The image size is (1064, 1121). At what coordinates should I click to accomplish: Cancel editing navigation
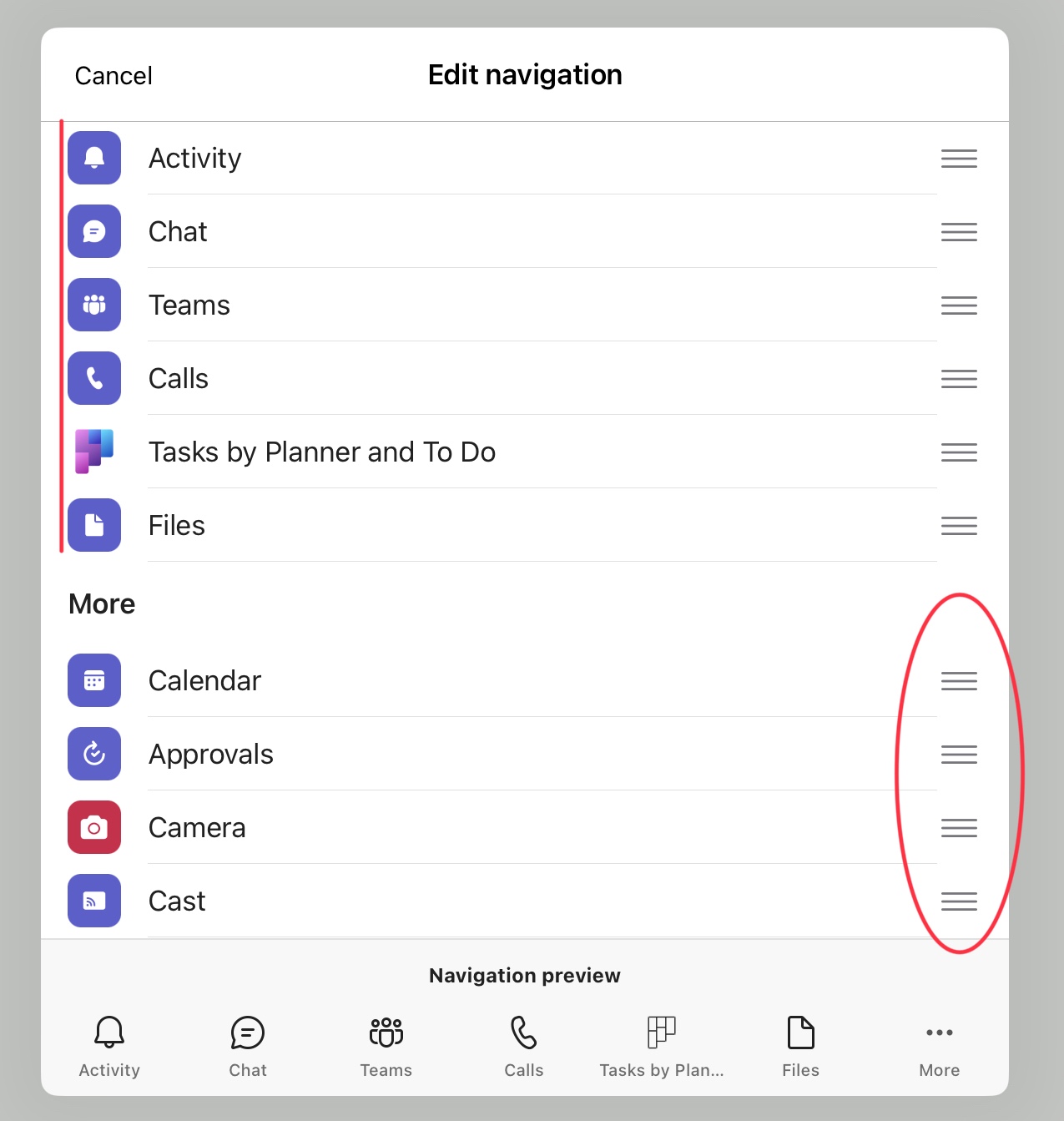[x=113, y=76]
